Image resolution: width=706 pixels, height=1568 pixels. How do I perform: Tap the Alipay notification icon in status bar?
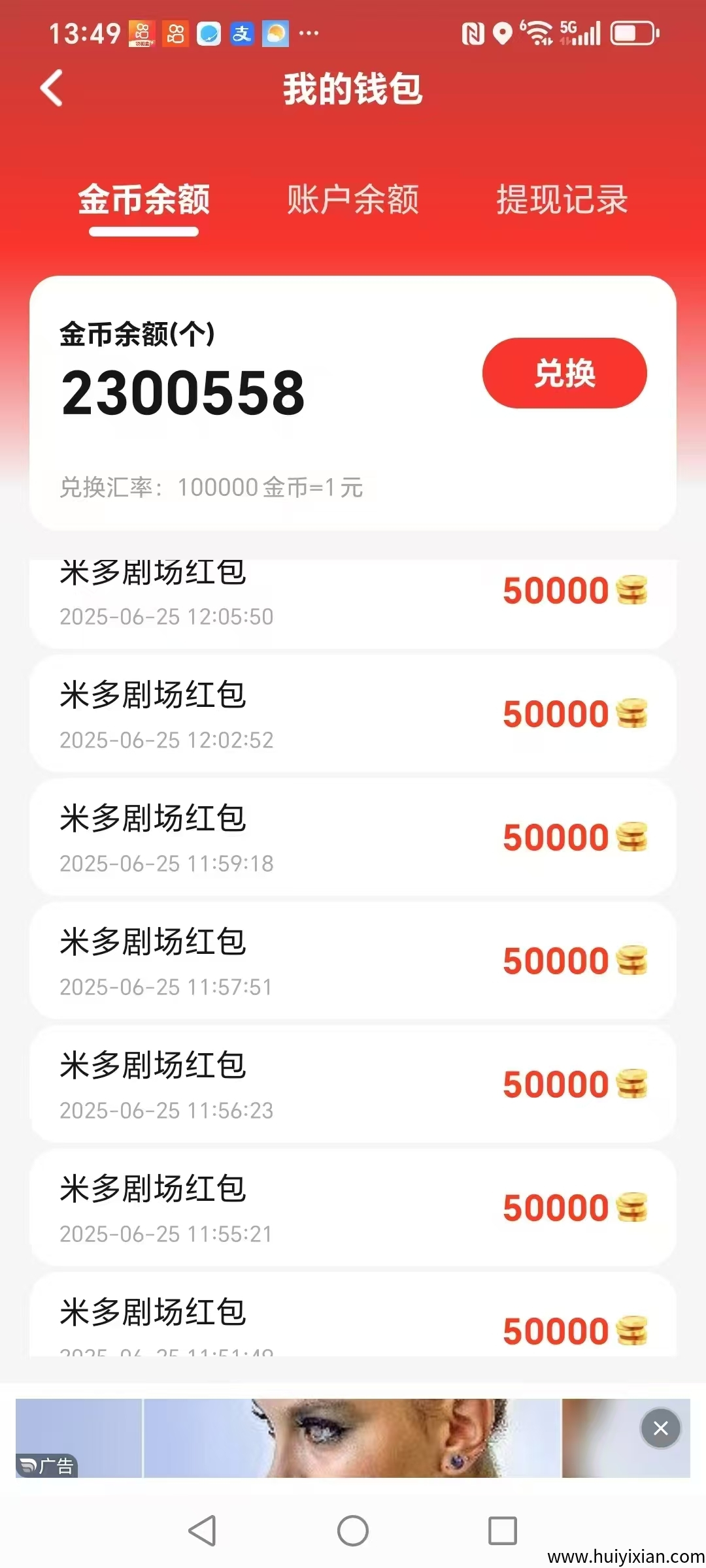point(241,33)
